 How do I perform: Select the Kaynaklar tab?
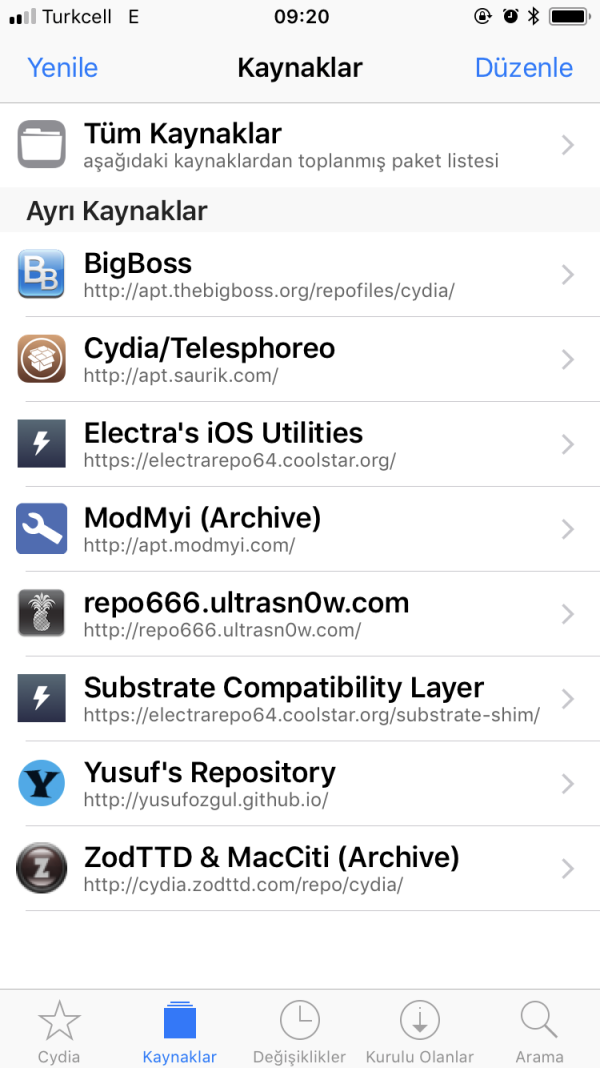[180, 1031]
